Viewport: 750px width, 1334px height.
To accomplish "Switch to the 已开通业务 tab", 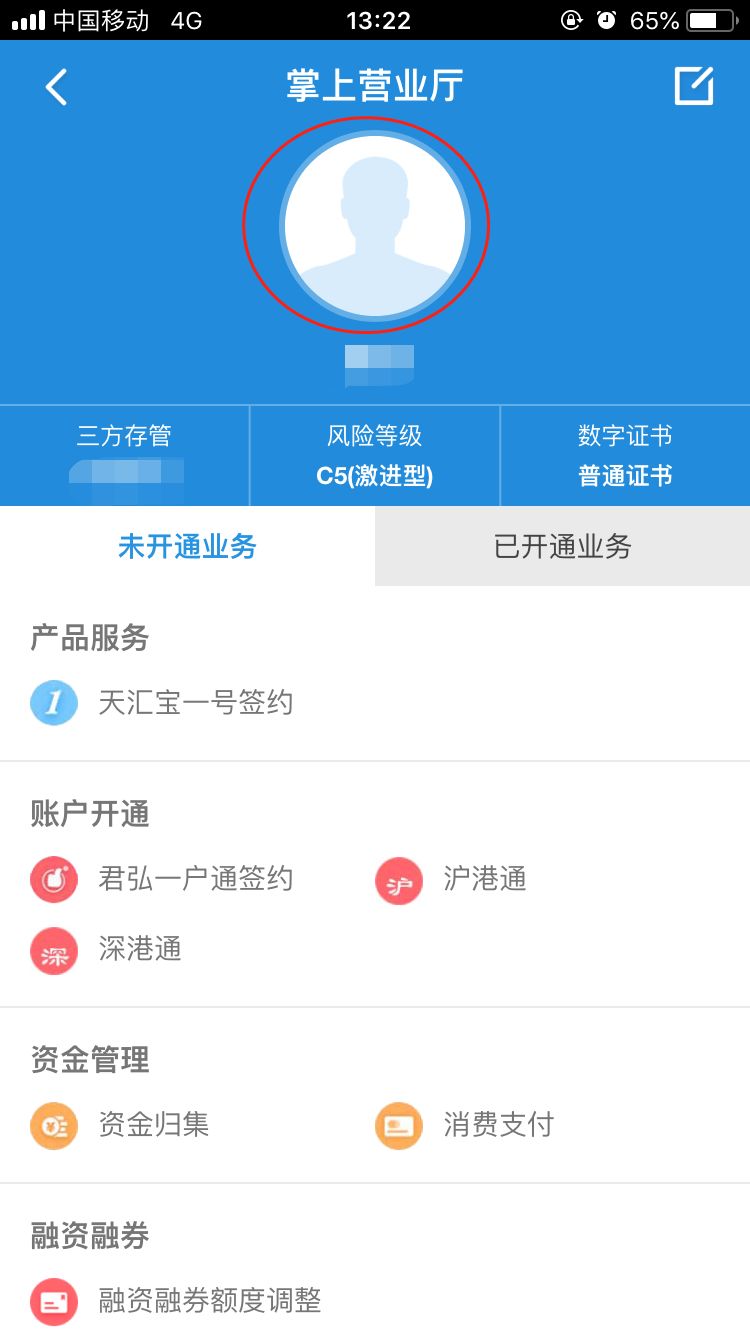I will [562, 546].
